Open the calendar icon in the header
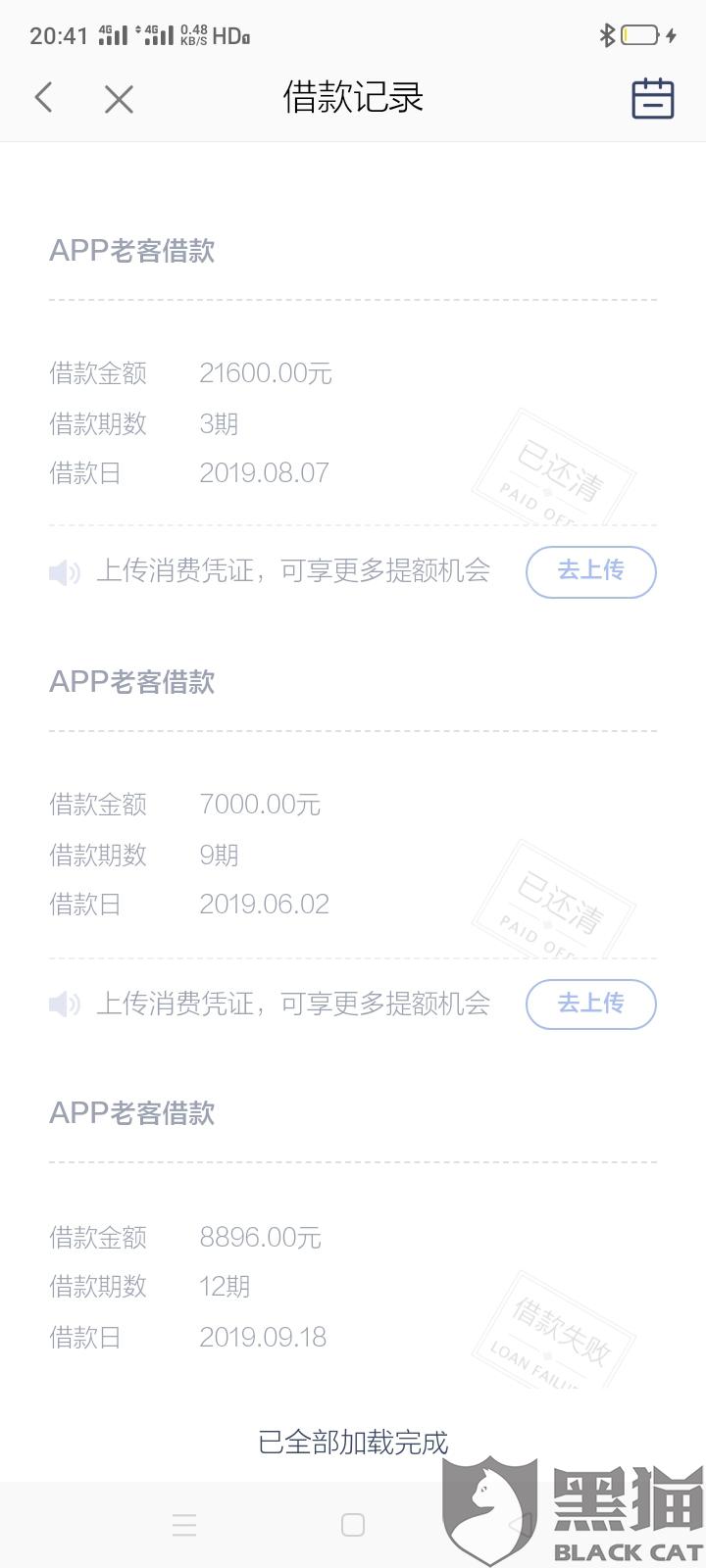 click(x=652, y=98)
